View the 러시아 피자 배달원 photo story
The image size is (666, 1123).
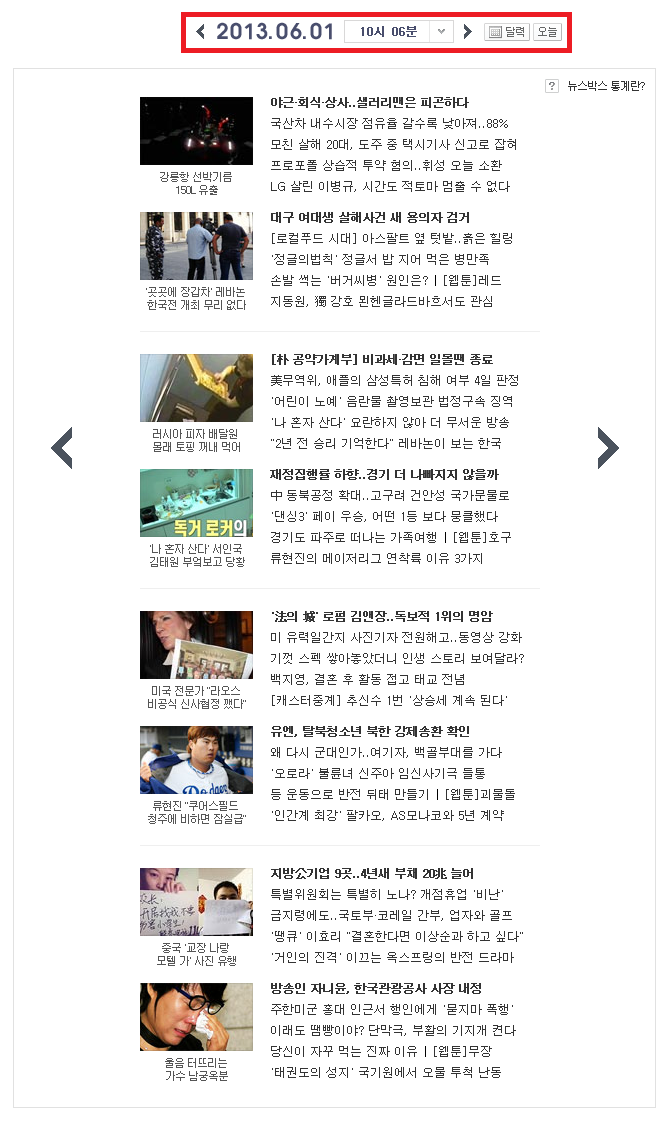point(196,387)
